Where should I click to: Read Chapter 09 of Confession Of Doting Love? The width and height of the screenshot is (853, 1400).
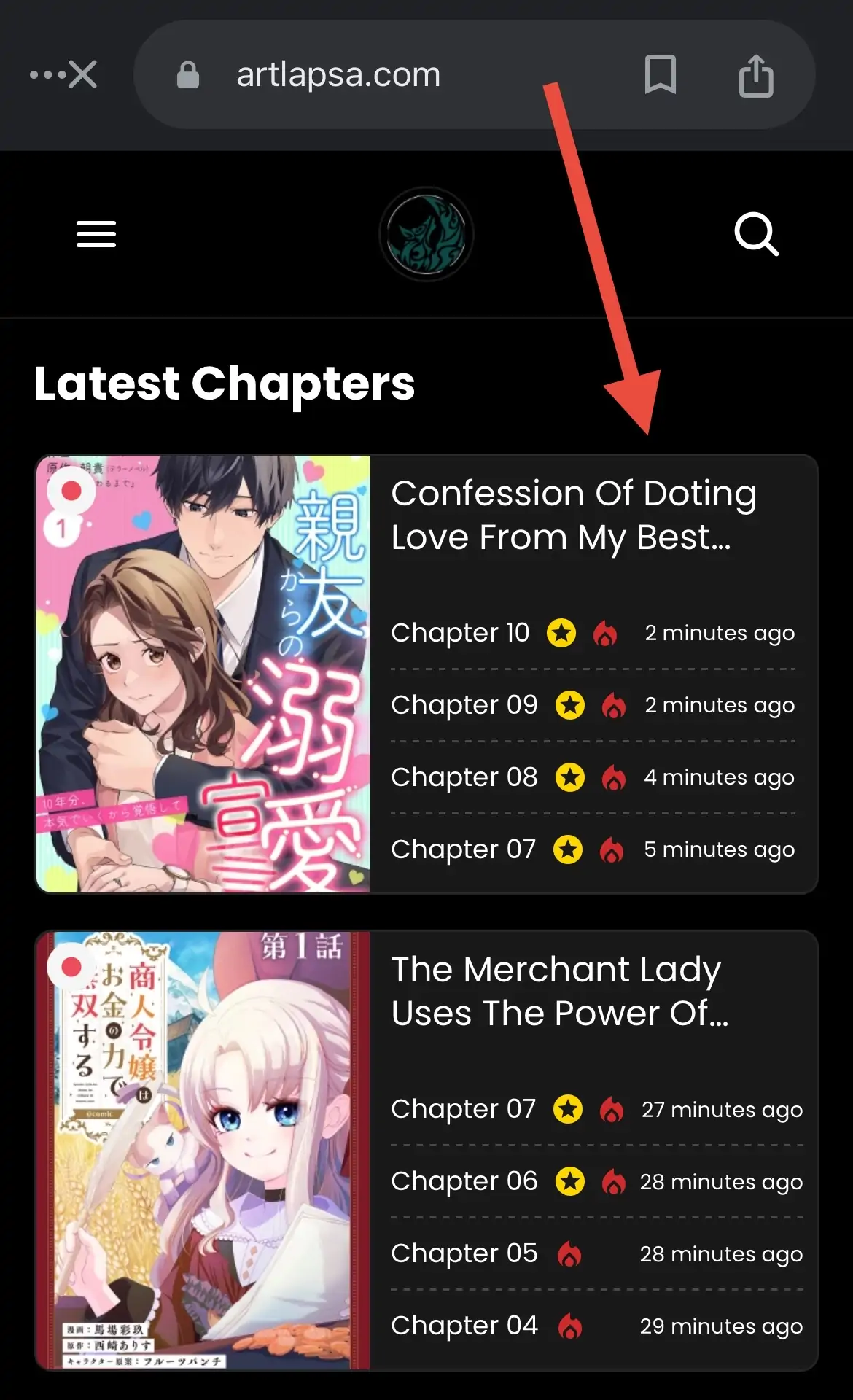pyautogui.click(x=464, y=705)
